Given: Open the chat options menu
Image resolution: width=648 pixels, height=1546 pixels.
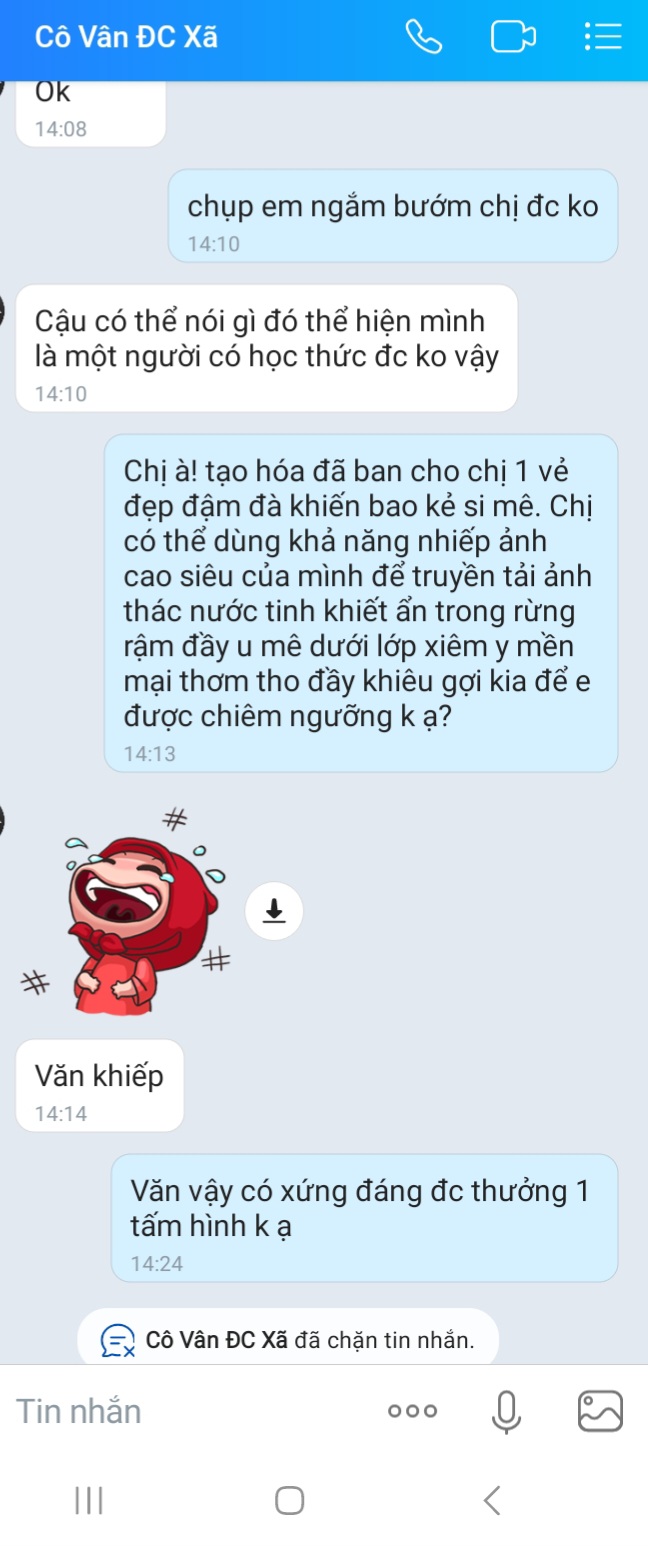Looking at the screenshot, I should tap(602, 38).
